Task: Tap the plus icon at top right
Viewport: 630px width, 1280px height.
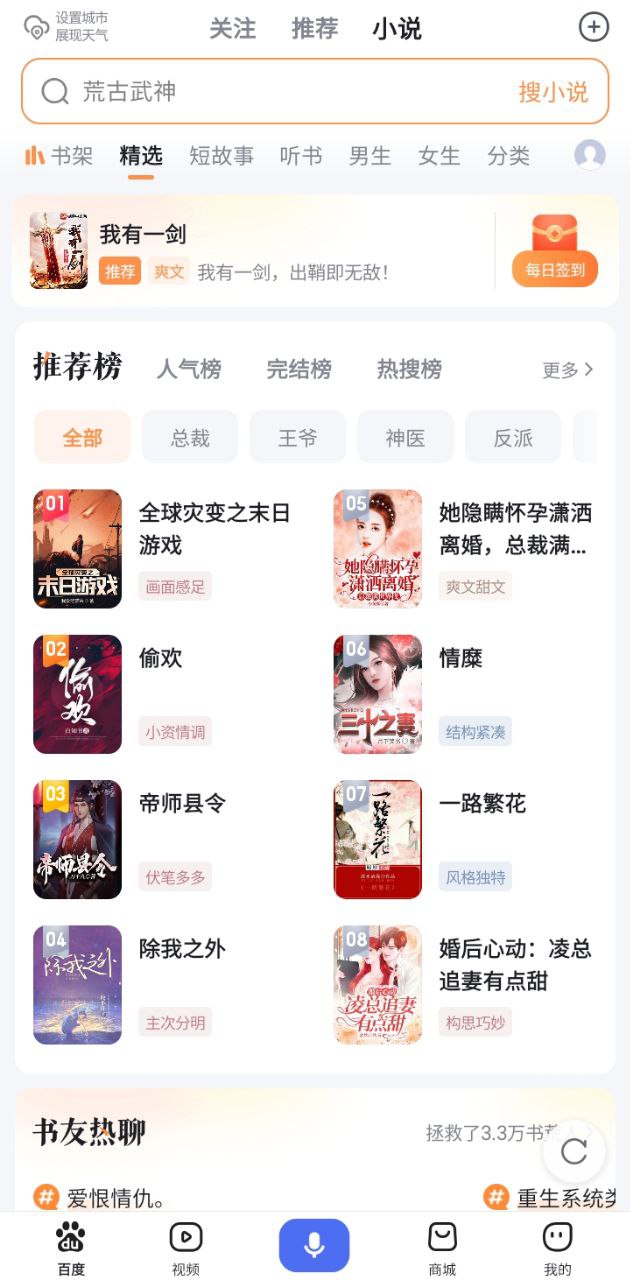Action: [594, 27]
